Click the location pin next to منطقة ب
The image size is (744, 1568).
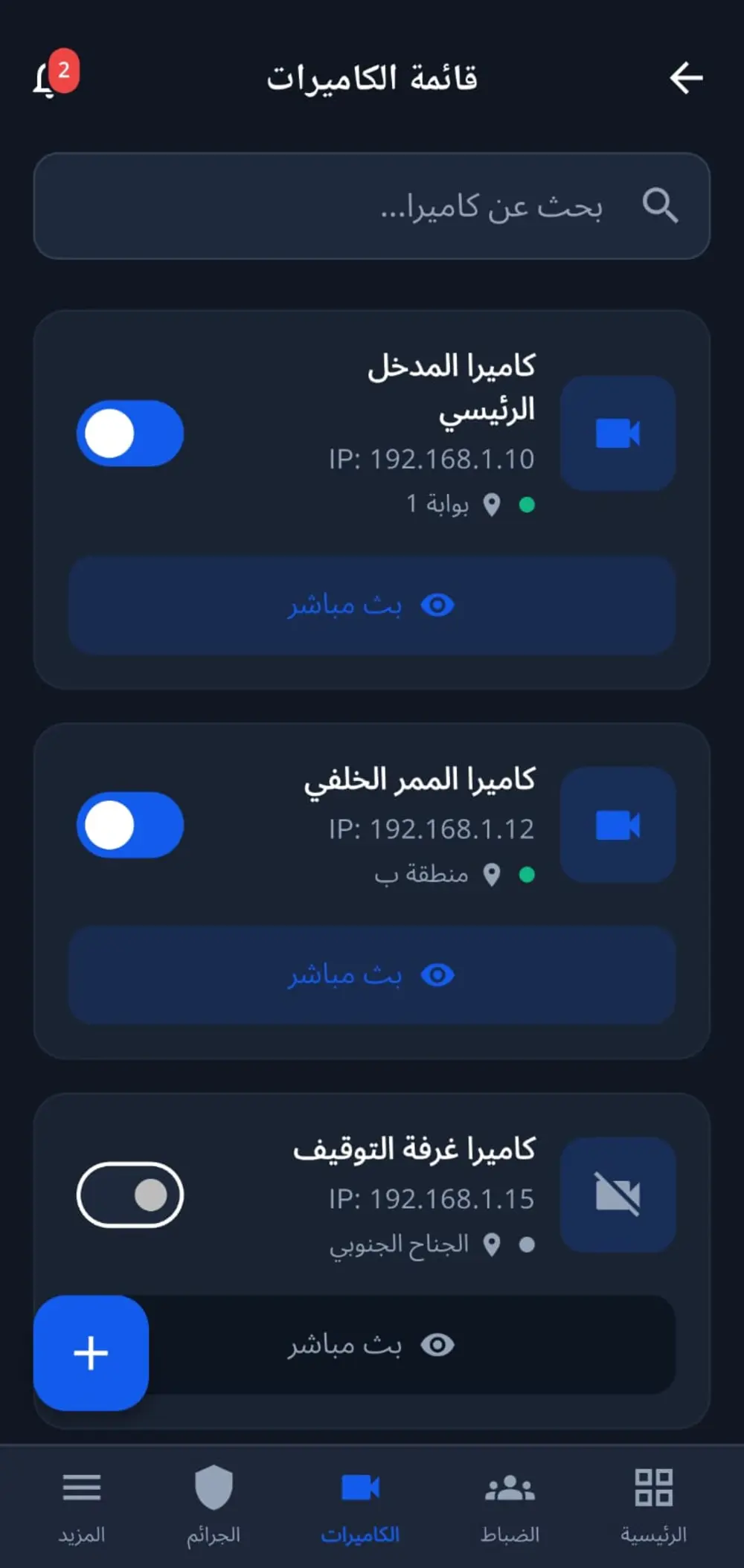coord(491,874)
